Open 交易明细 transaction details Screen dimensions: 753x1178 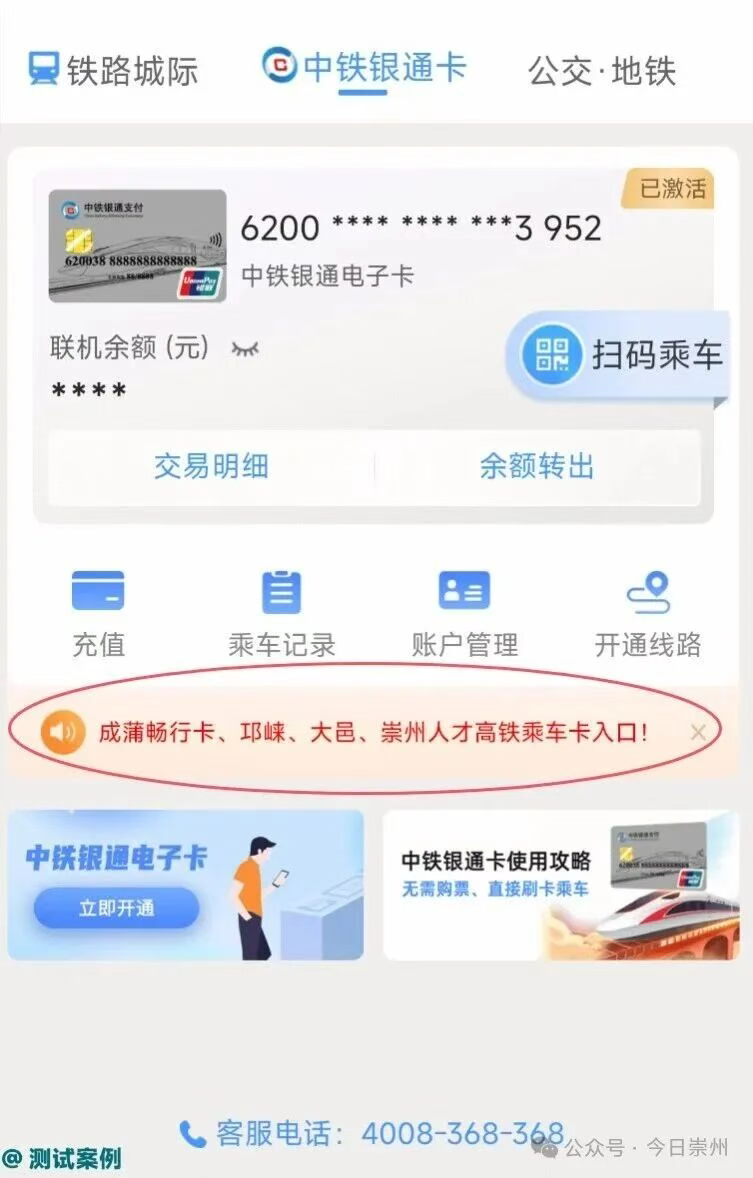coord(211,466)
